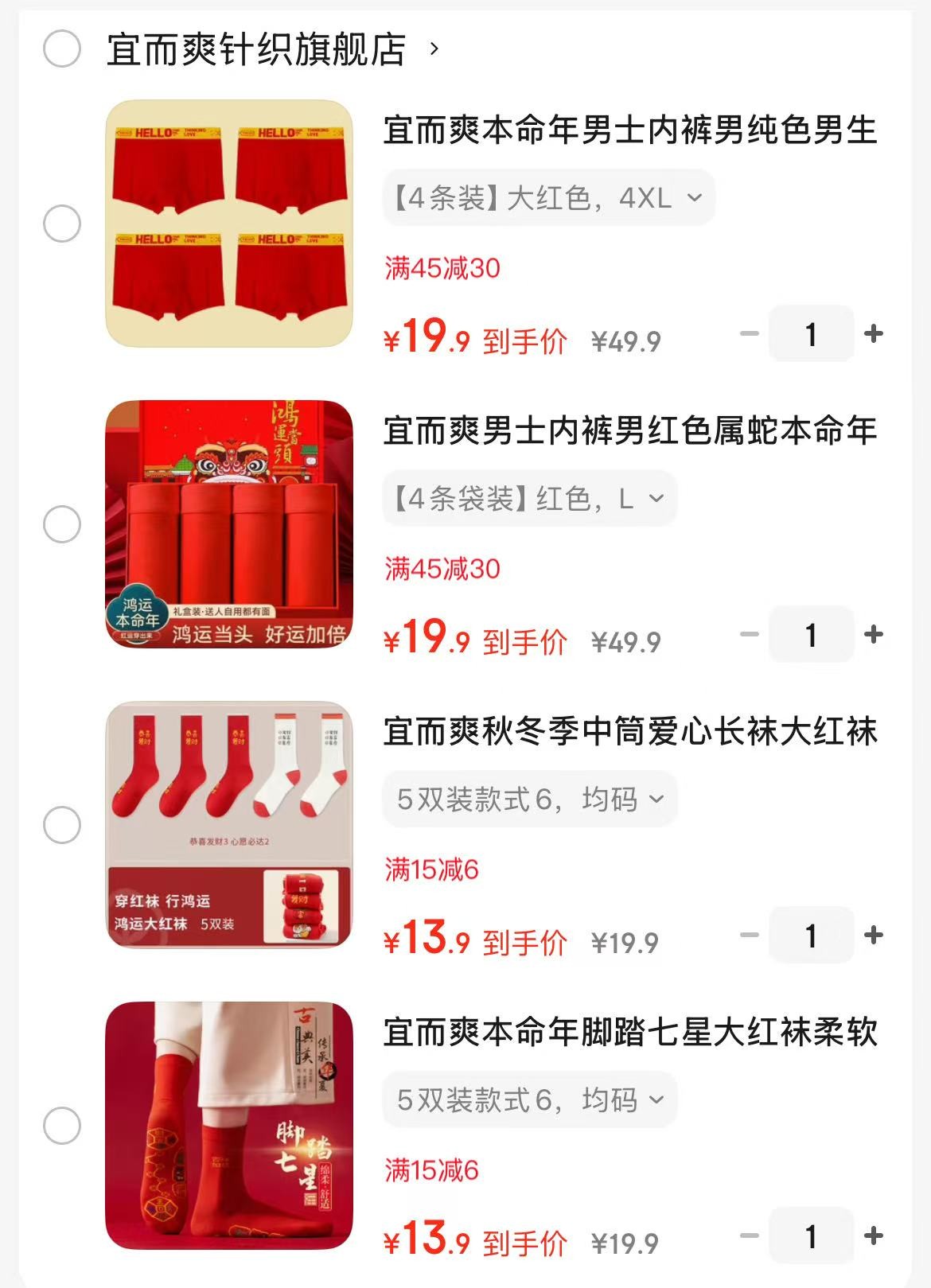View the four red boxers product image
This screenshot has height=1288, width=931.
click(229, 223)
